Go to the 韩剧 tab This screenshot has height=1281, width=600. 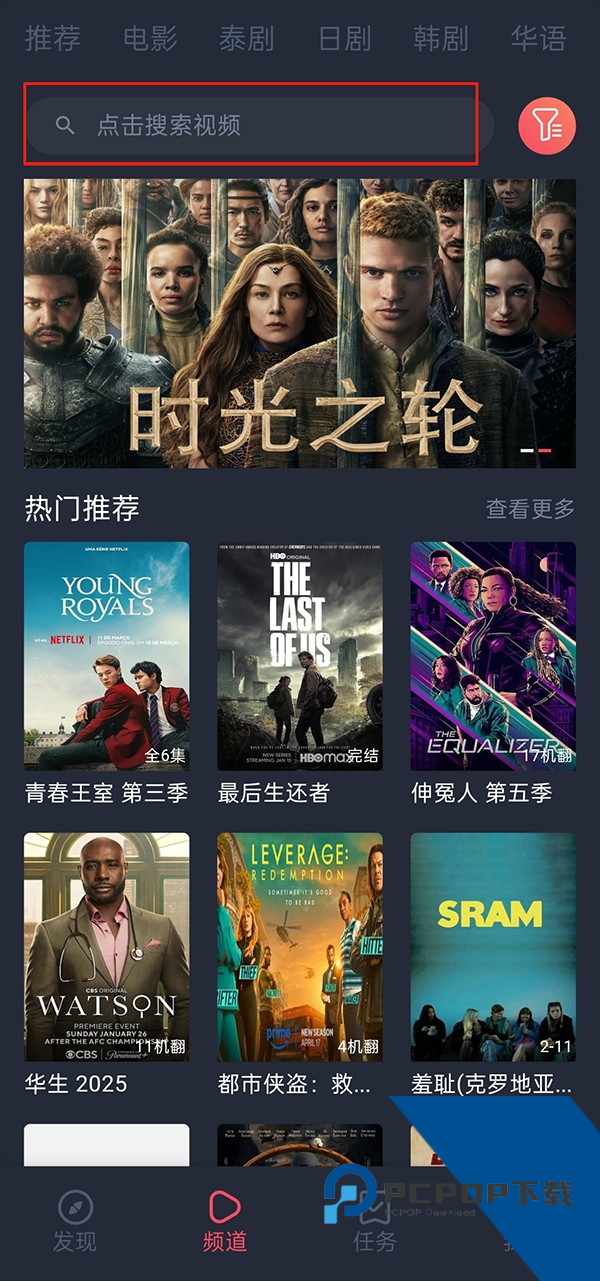(x=441, y=39)
